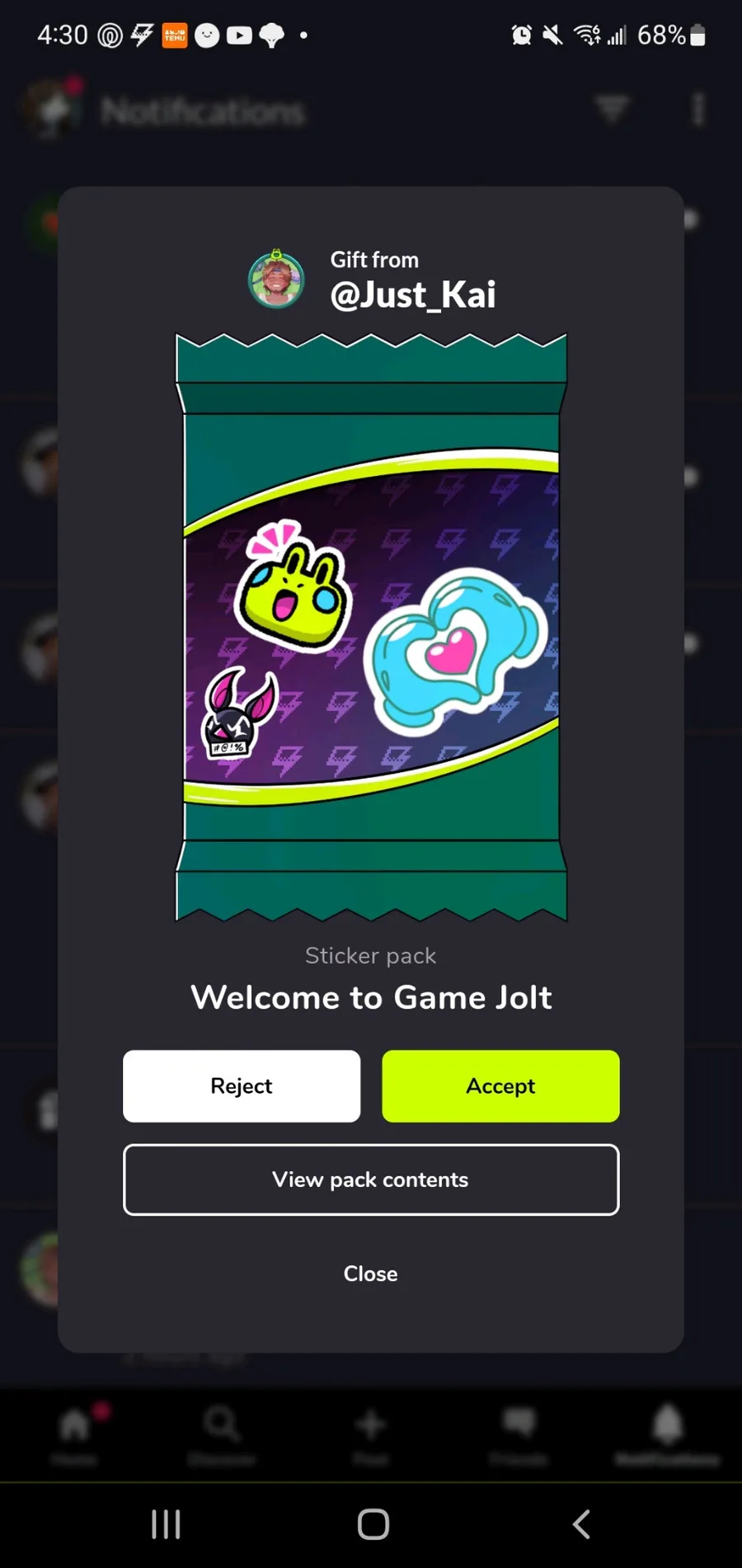742x1568 pixels.
Task: View pack contents
Action: tap(371, 1180)
